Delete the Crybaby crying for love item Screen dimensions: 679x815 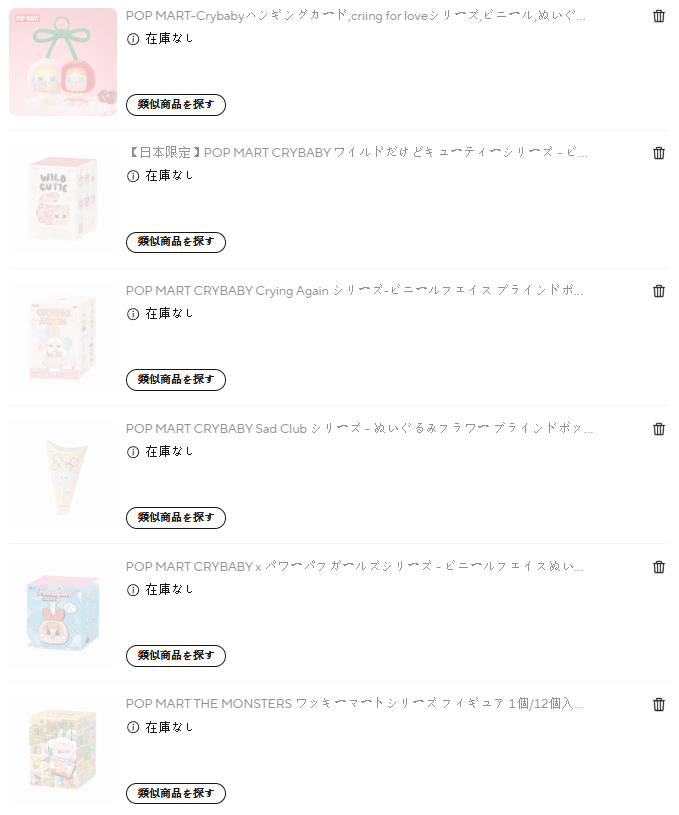(658, 16)
